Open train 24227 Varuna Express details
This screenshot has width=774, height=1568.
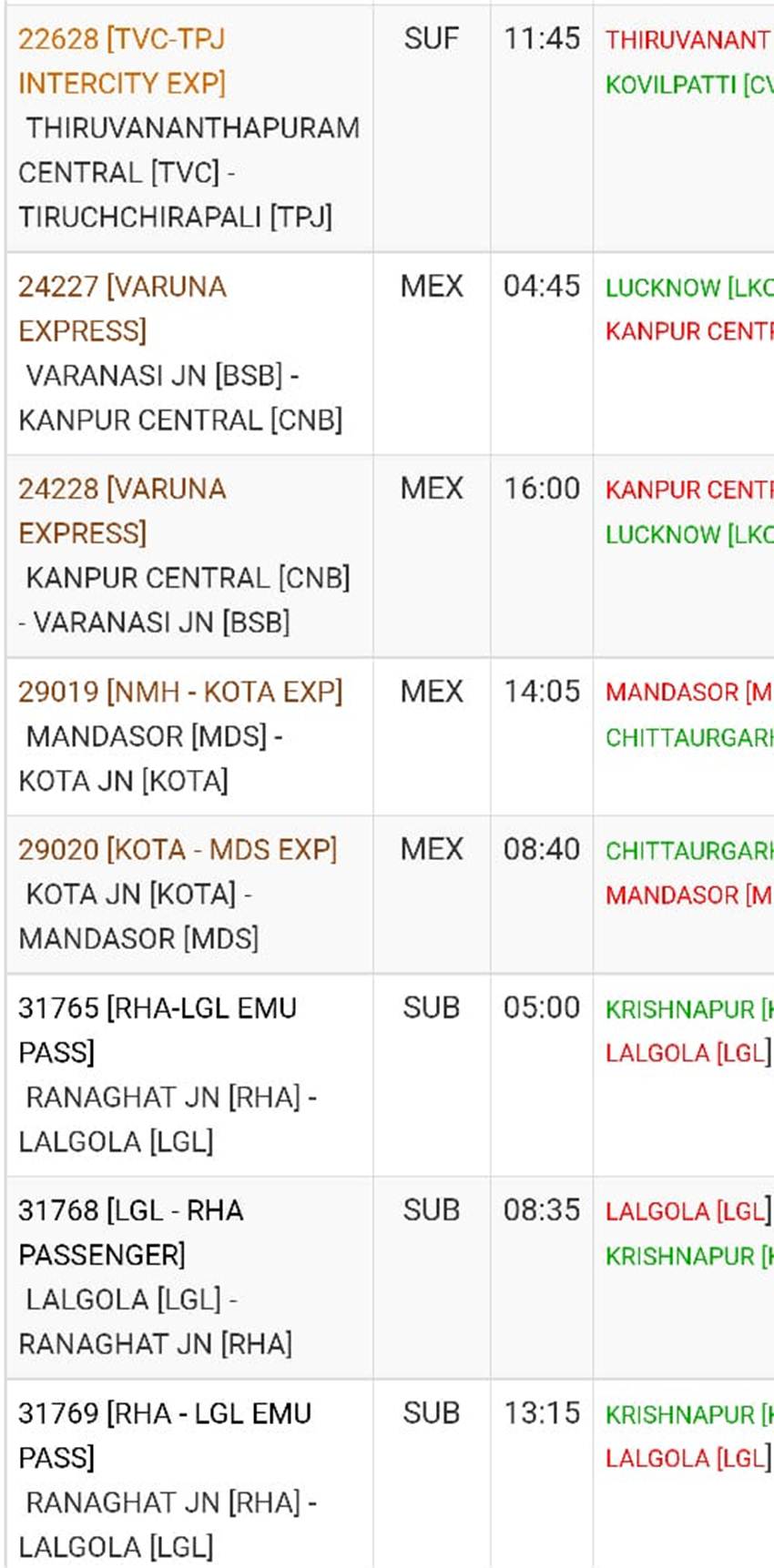click(x=122, y=309)
